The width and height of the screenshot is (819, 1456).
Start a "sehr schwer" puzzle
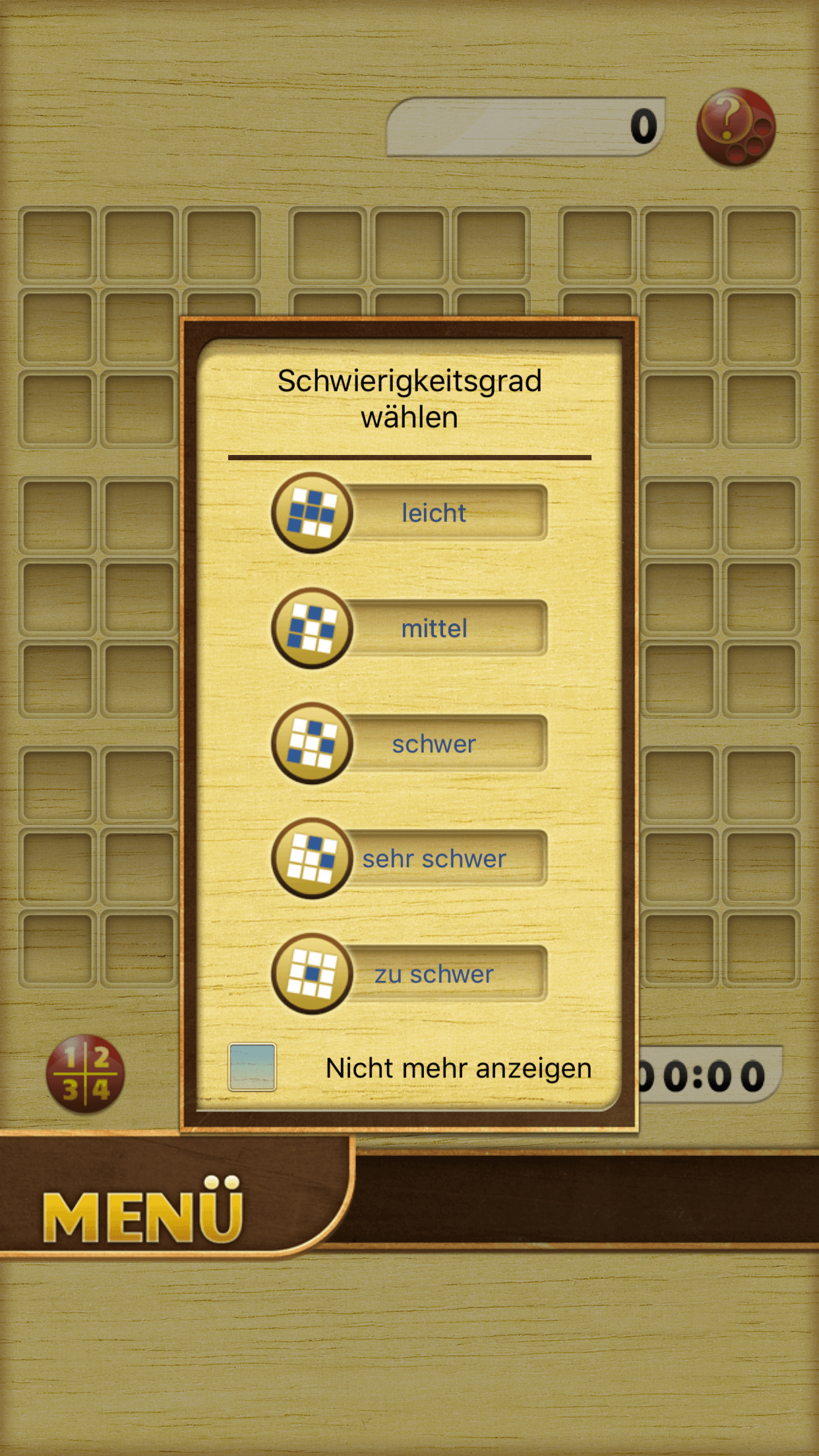coord(409,859)
